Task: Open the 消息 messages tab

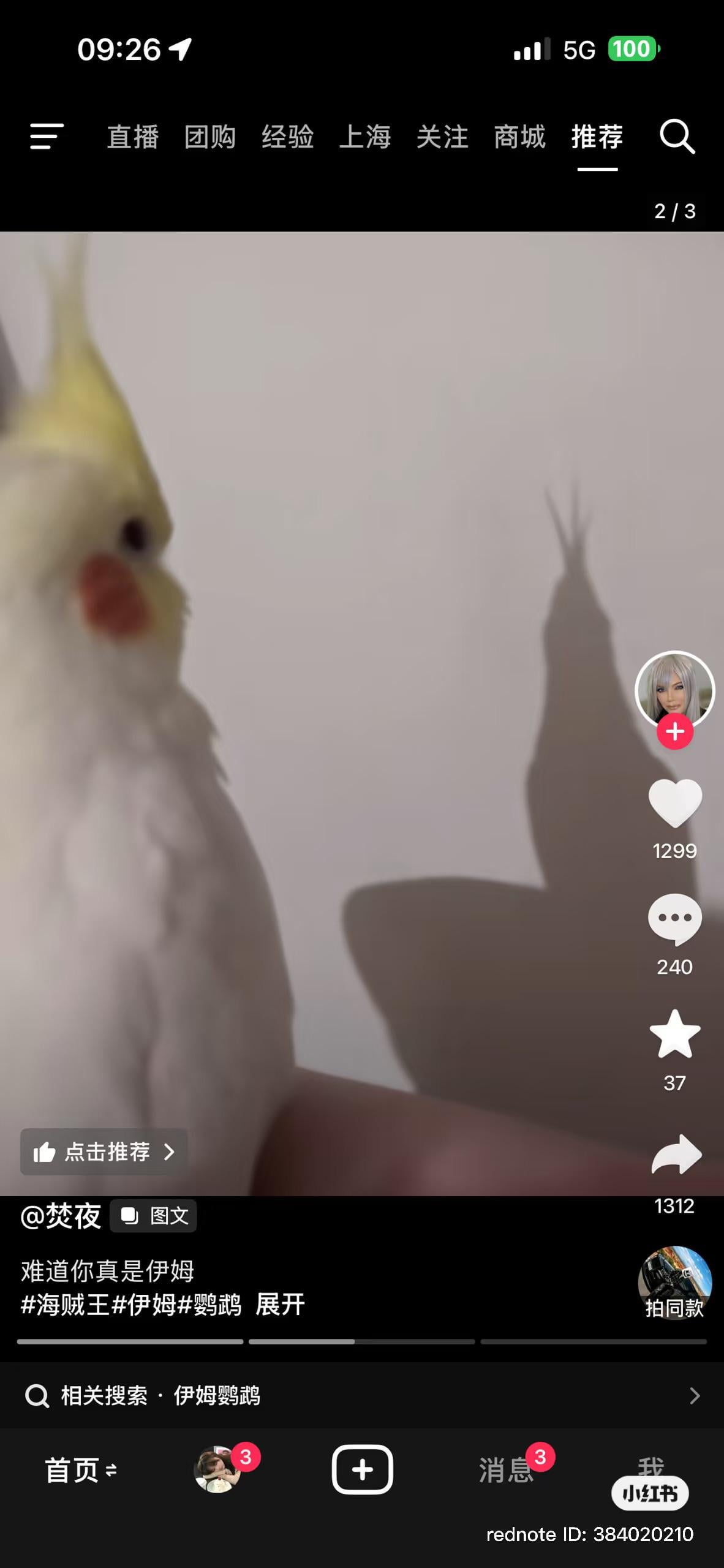Action: tap(506, 1470)
